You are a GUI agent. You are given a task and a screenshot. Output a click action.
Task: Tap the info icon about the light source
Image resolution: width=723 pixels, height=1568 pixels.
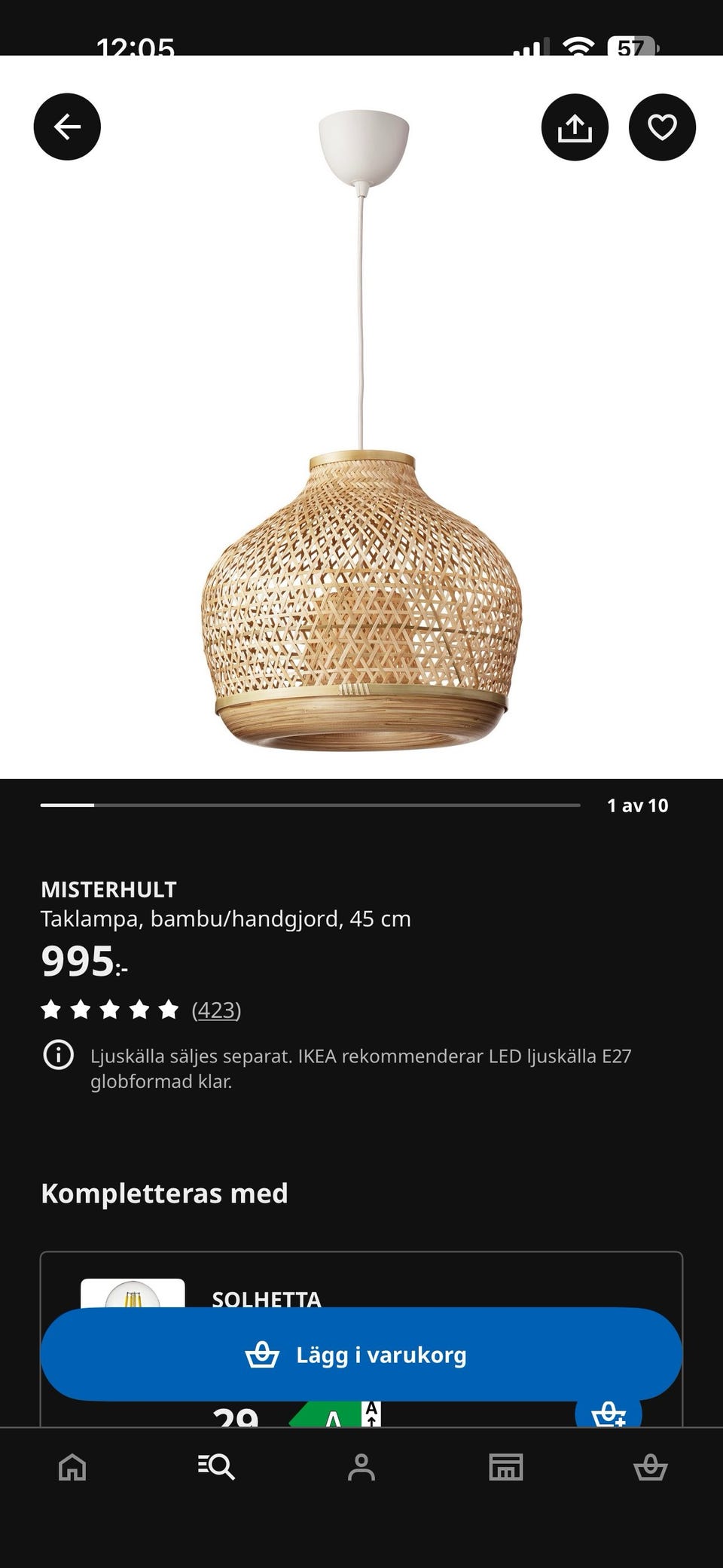point(59,1056)
